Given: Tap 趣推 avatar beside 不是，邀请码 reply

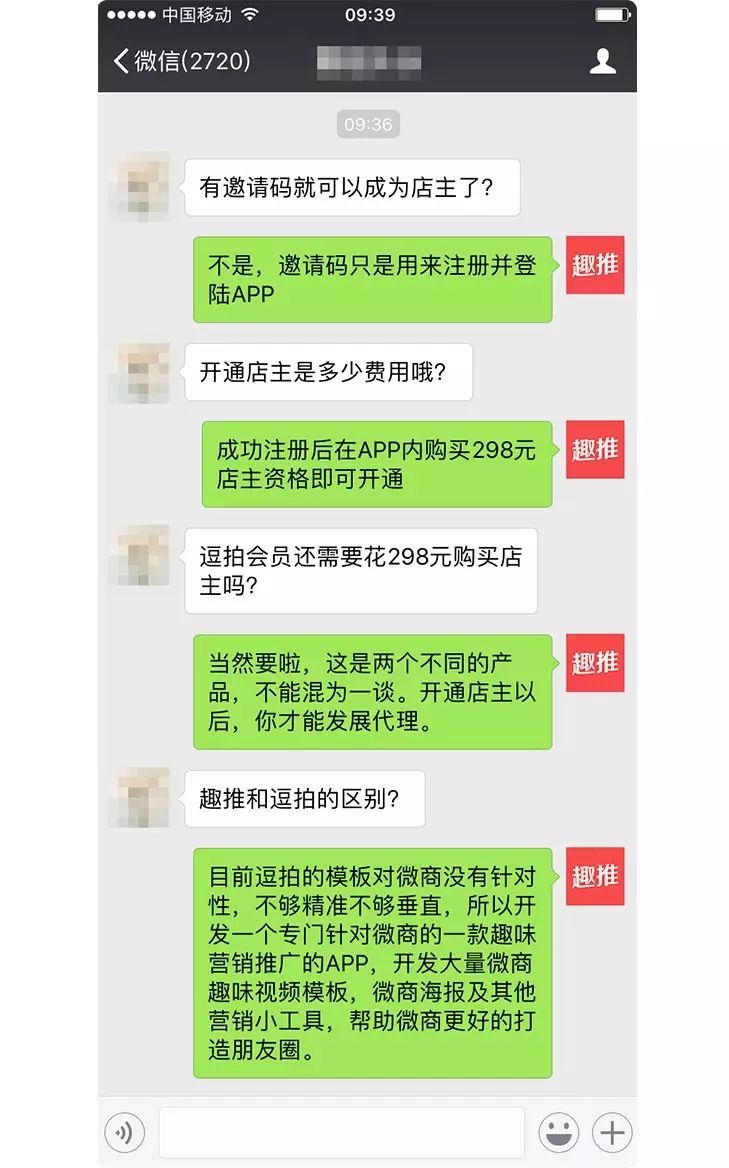Looking at the screenshot, I should (x=595, y=265).
